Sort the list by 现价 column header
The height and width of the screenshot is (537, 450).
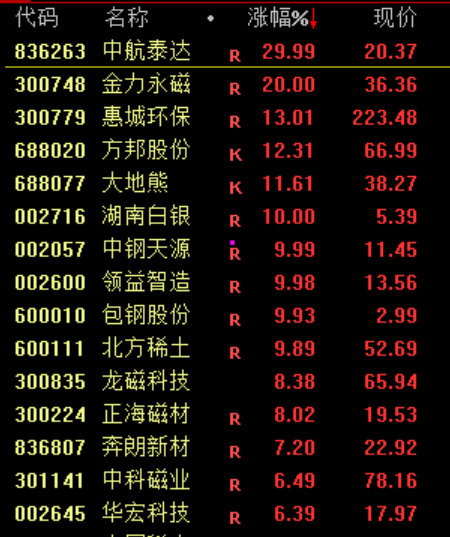395,17
